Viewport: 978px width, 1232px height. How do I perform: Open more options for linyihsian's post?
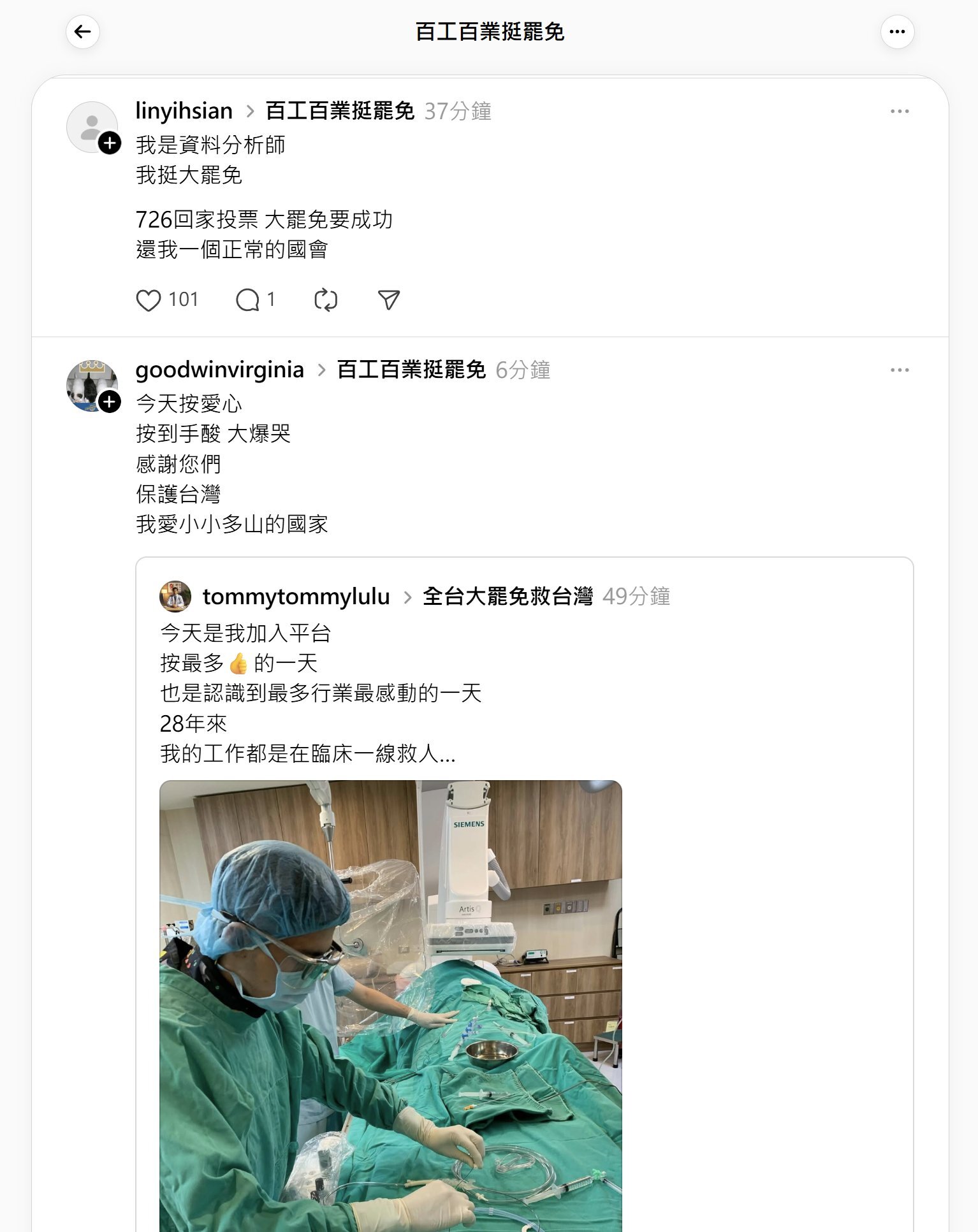coord(899,112)
